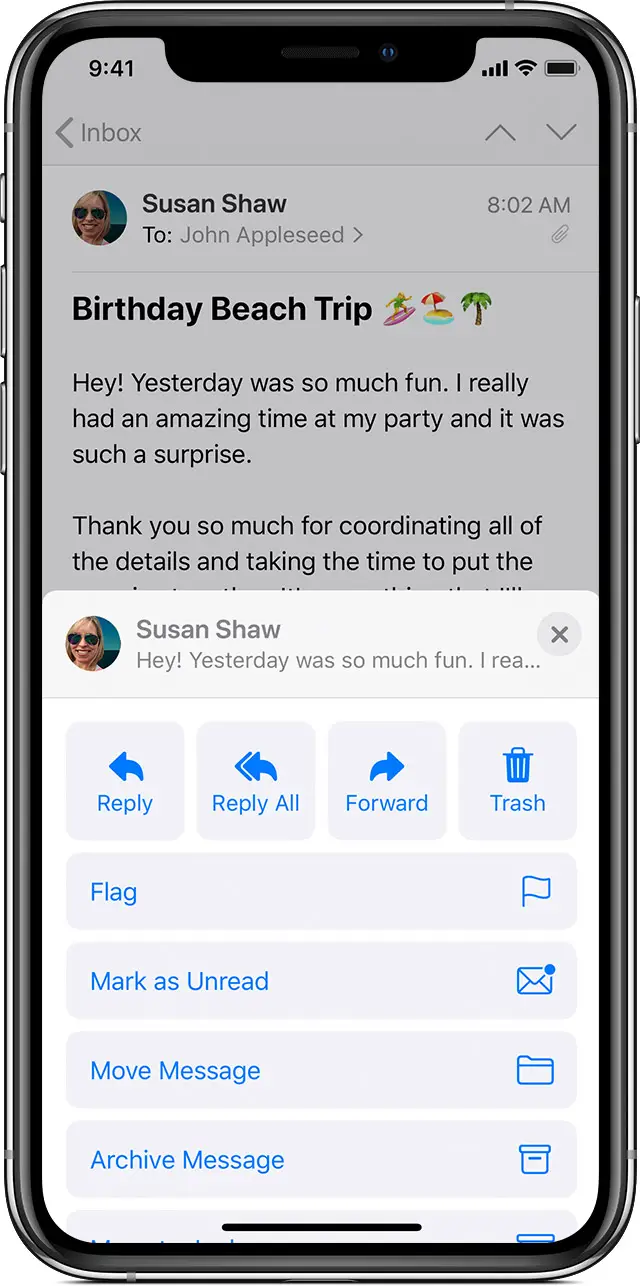Flag this message

(x=321, y=892)
